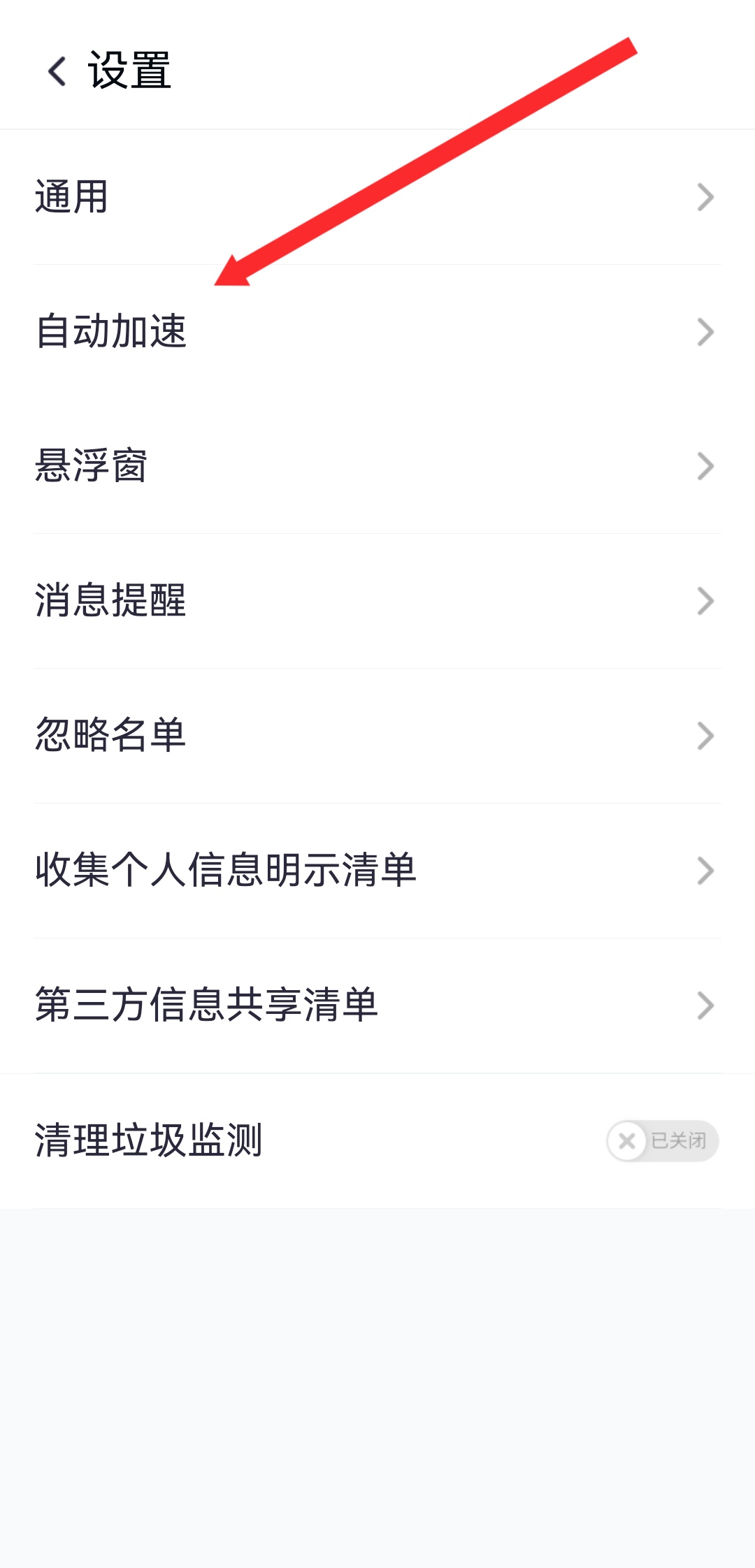View 第三方信息共享清单
Screen dimensions: 755x1568
(377, 1005)
